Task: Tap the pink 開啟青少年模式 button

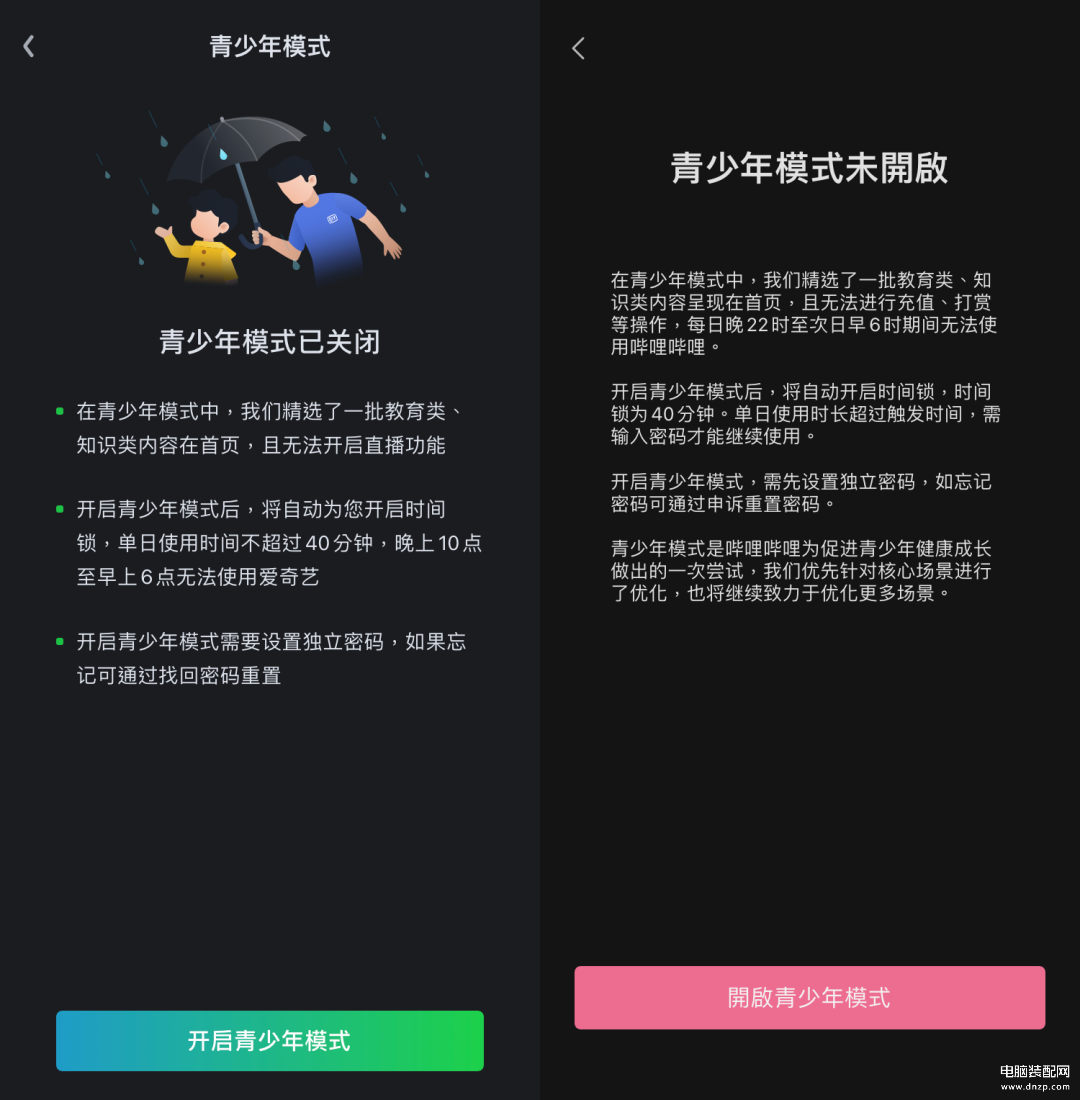Action: click(809, 997)
